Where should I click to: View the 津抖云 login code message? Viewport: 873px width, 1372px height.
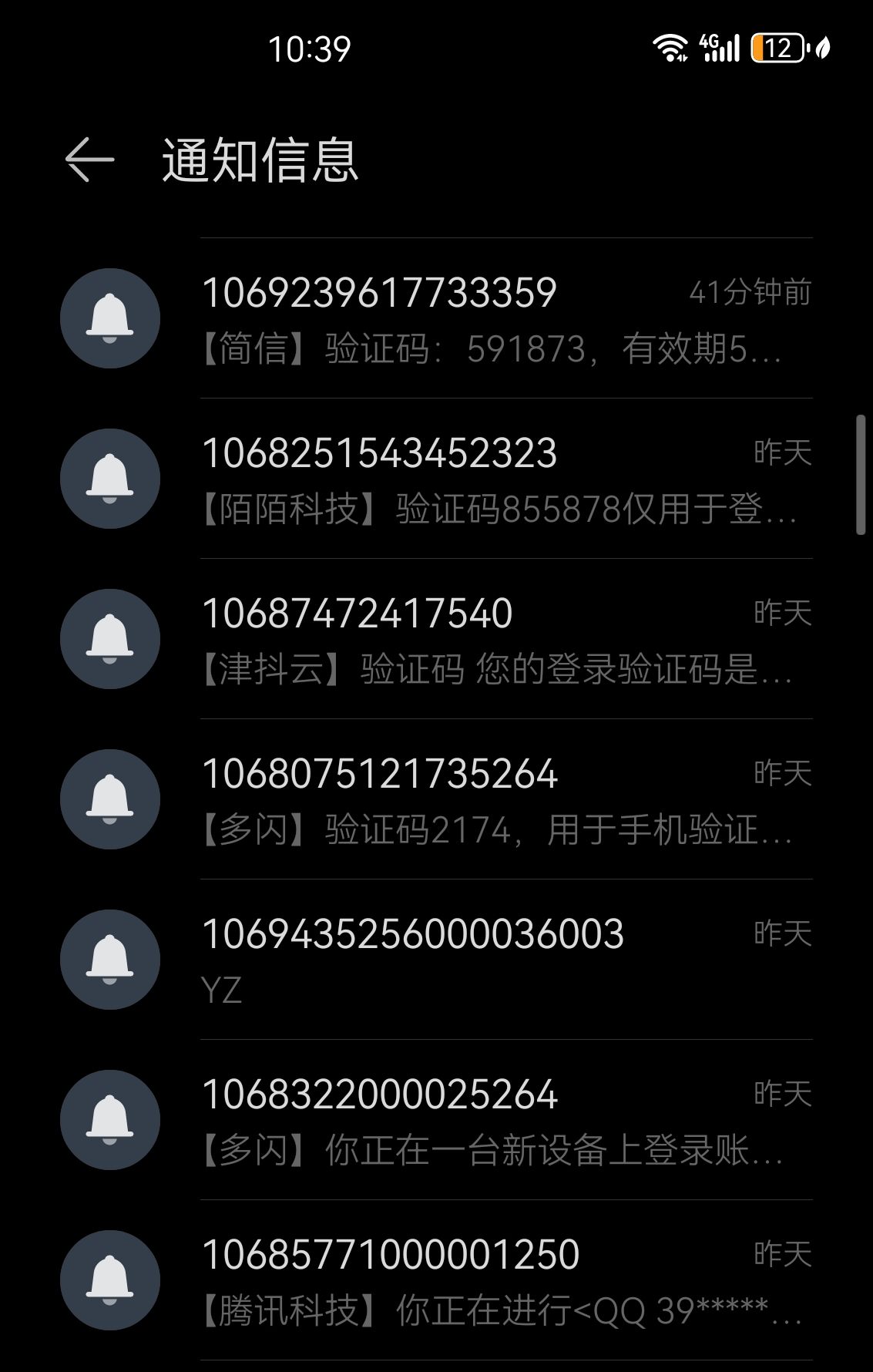click(x=493, y=640)
